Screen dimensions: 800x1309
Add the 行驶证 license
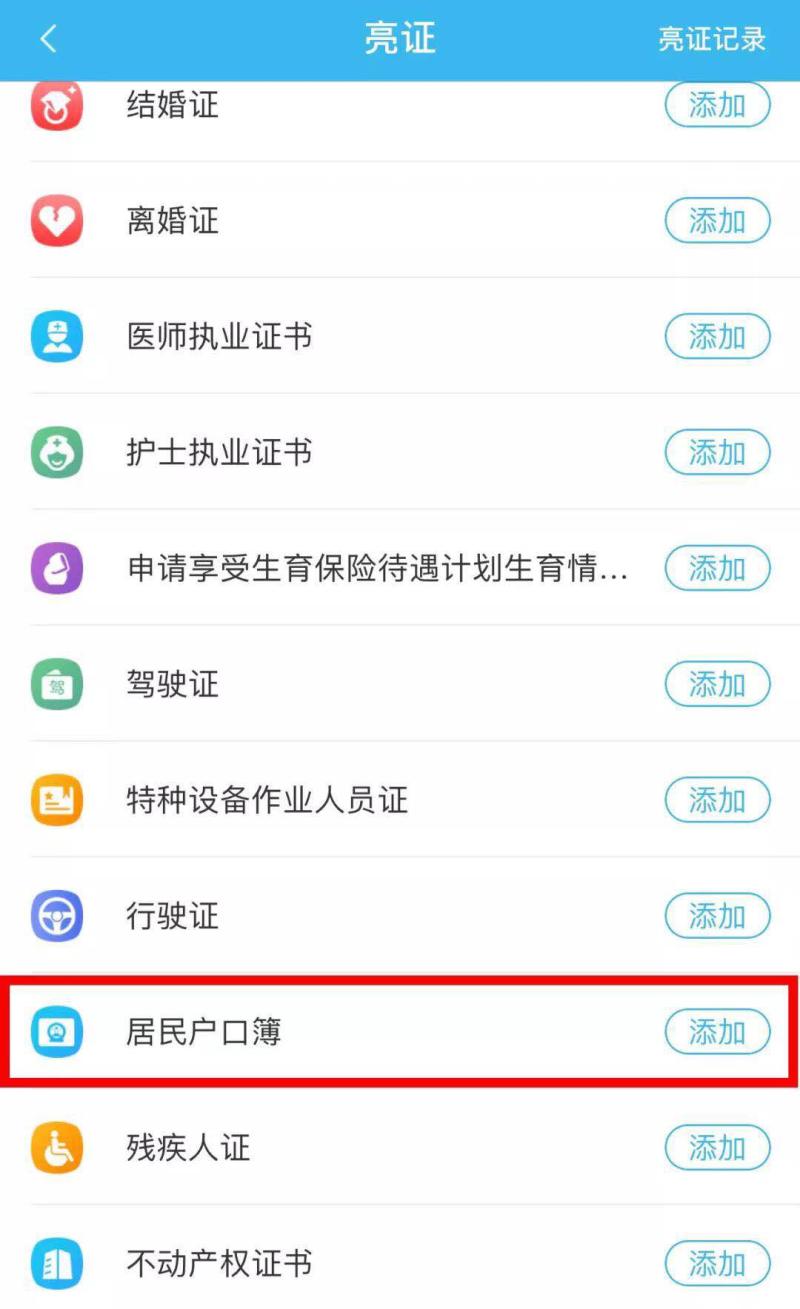click(x=717, y=916)
